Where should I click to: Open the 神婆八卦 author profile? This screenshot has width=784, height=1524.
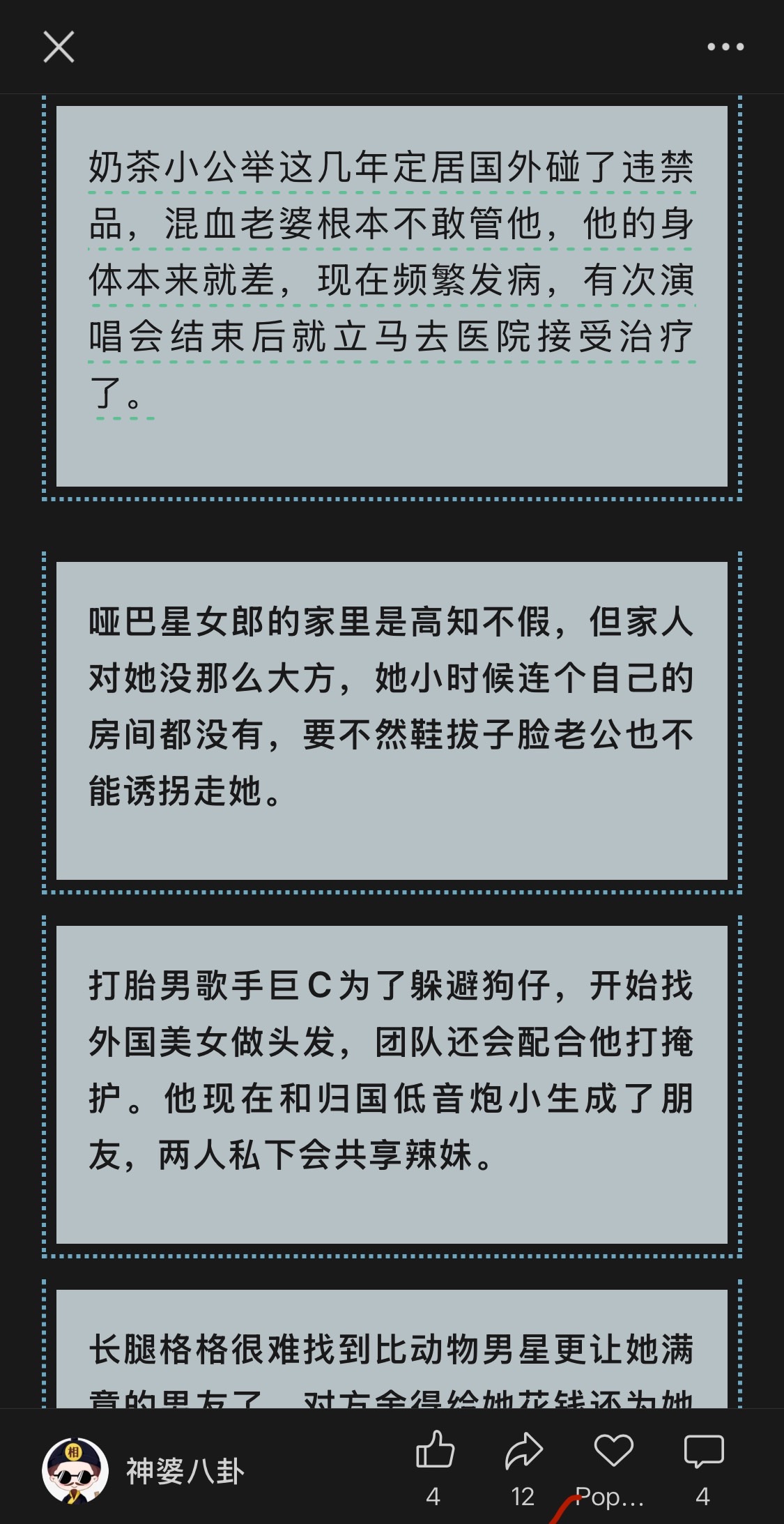[x=144, y=1471]
